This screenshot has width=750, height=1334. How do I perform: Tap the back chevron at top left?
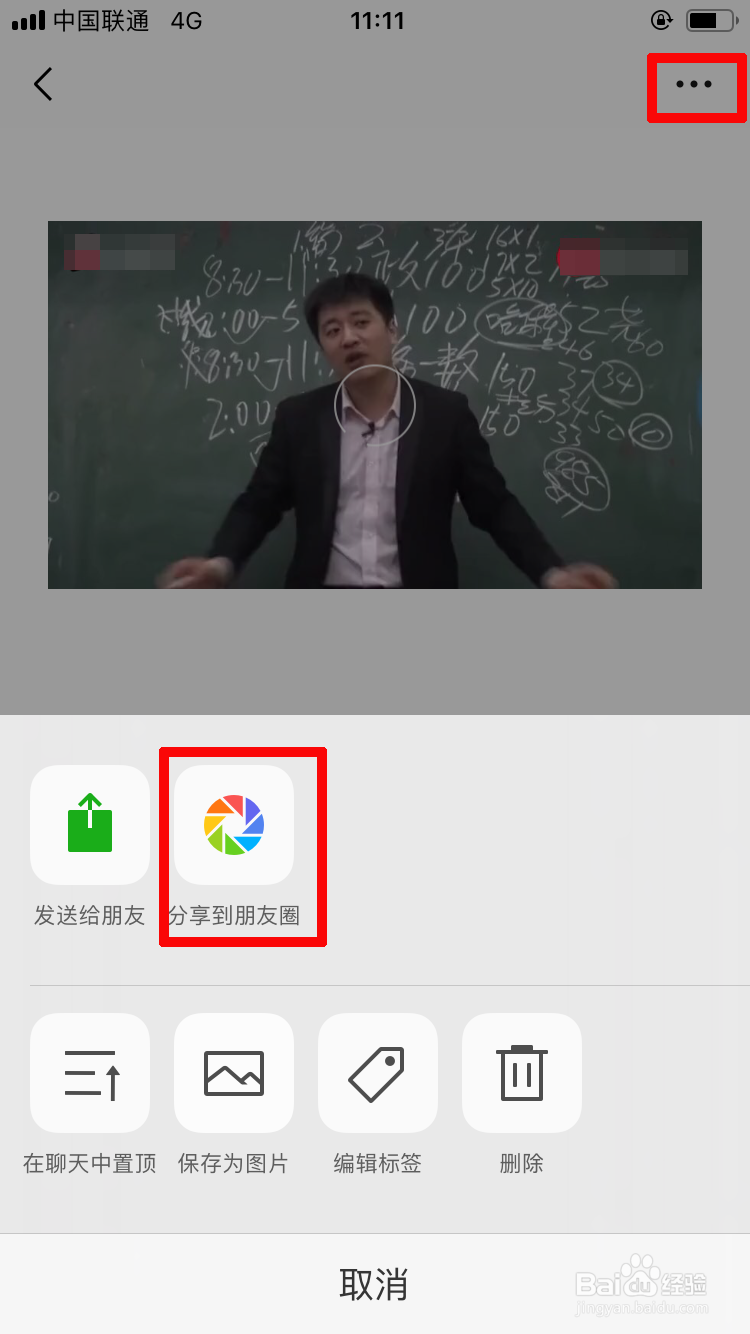pyautogui.click(x=42, y=84)
